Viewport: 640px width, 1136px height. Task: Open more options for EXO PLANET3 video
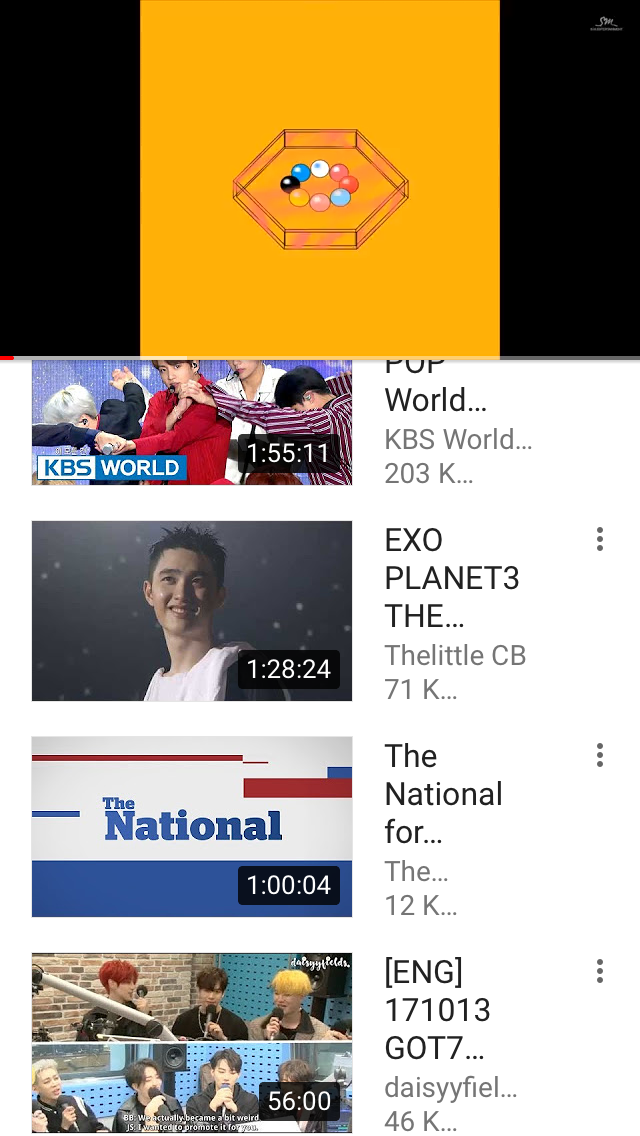click(x=600, y=540)
